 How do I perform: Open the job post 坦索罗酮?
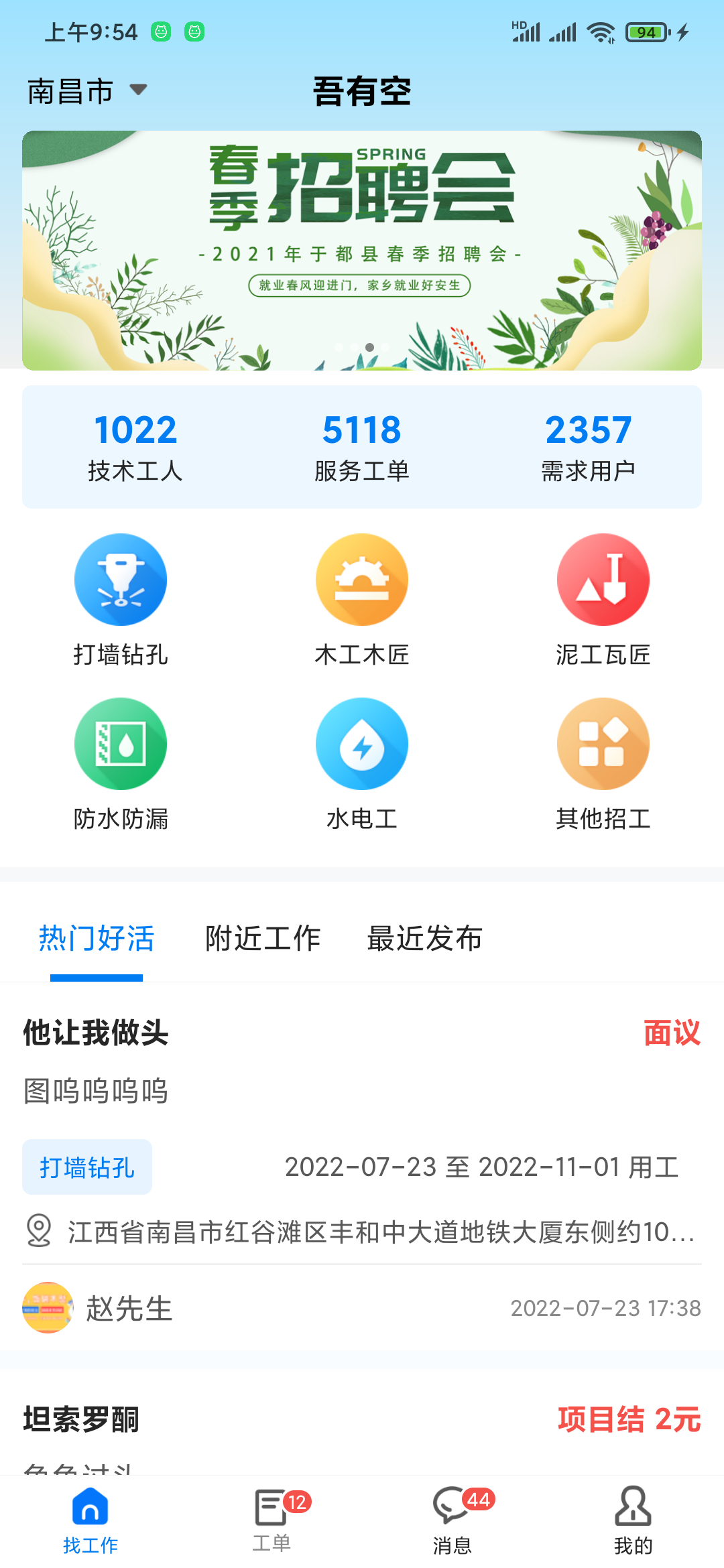81,1419
